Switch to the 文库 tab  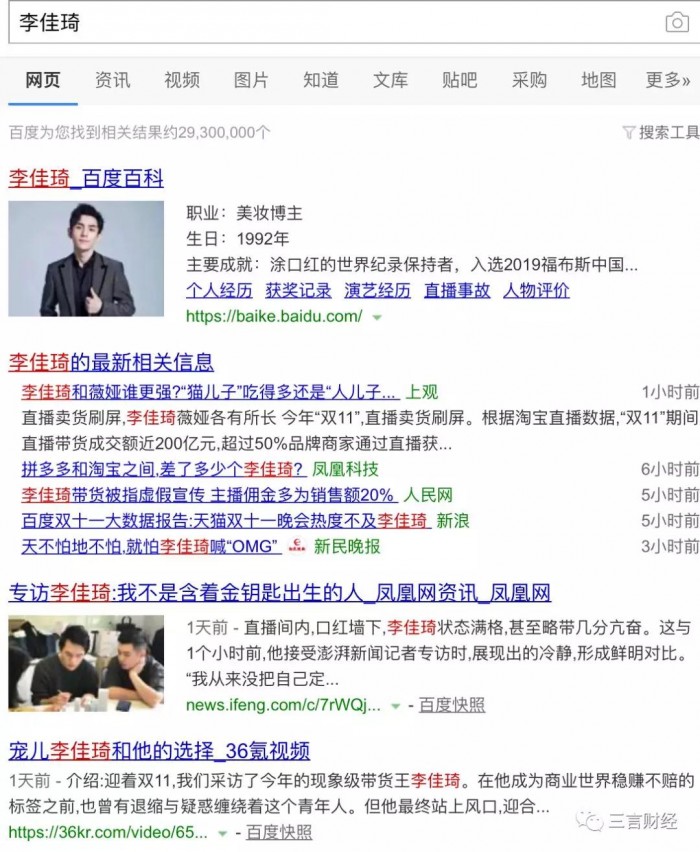(390, 80)
